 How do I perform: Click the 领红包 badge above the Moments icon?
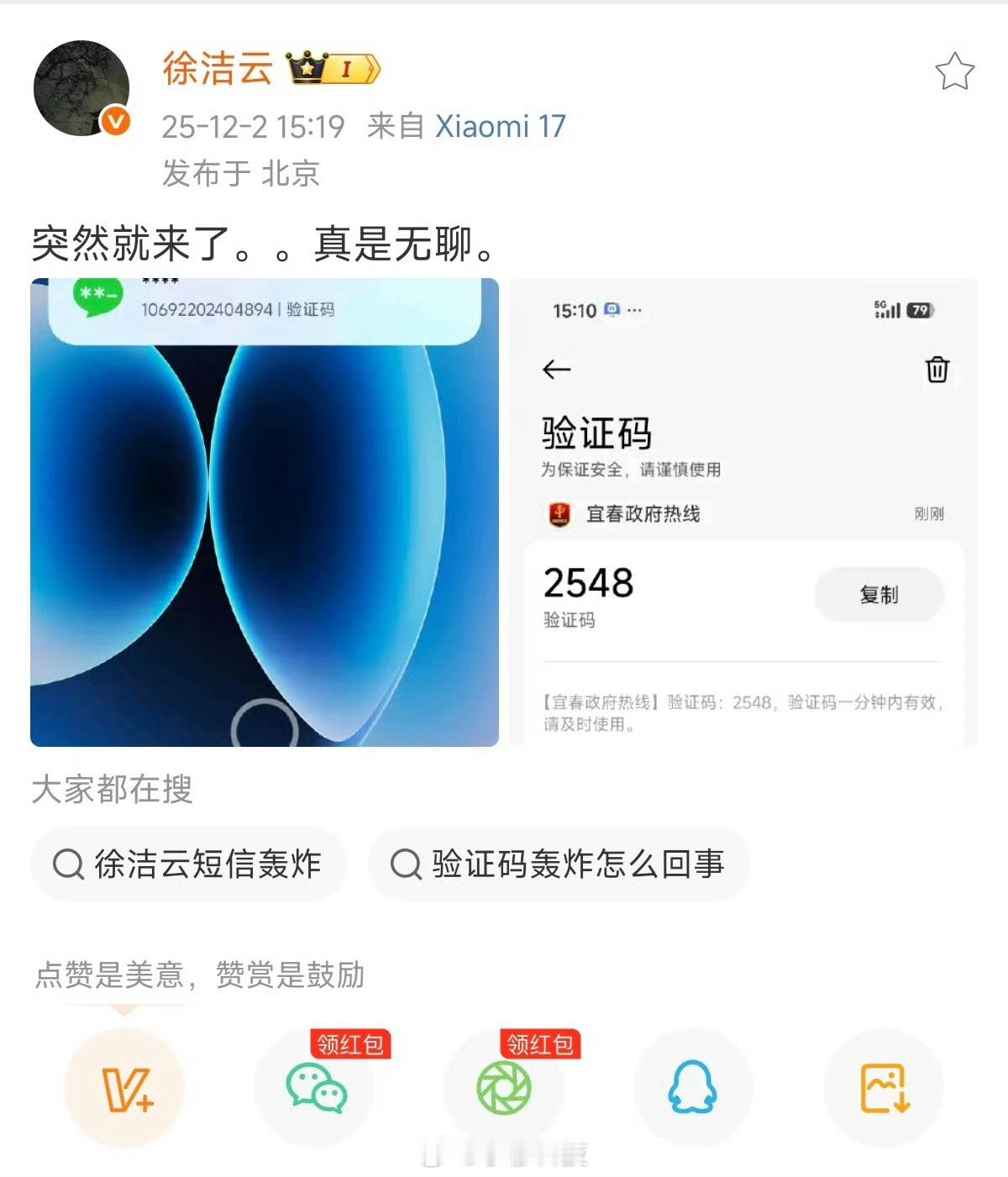(539, 1042)
